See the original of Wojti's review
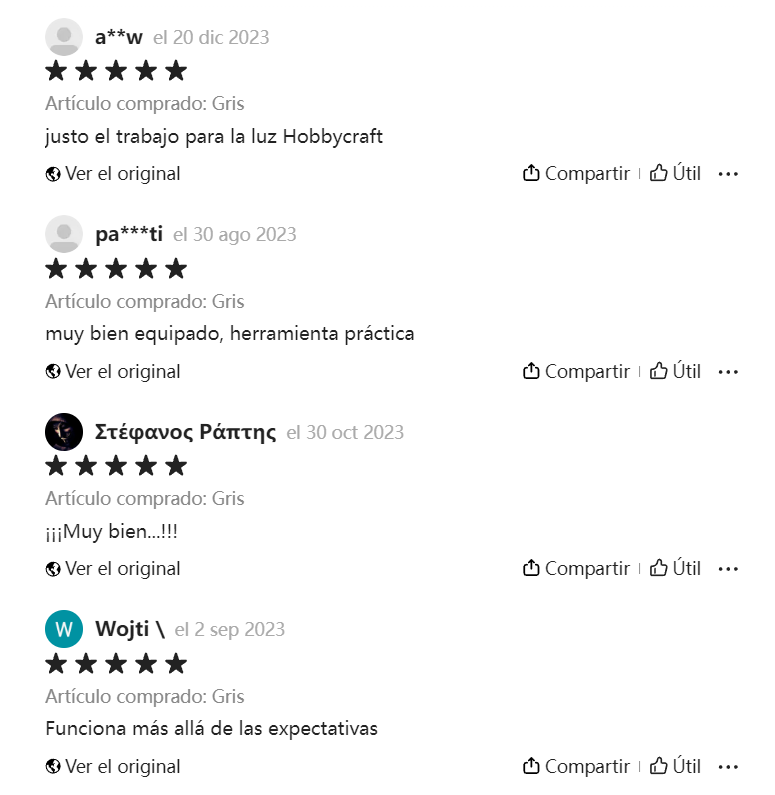This screenshot has width=775, height=795. click(x=113, y=767)
